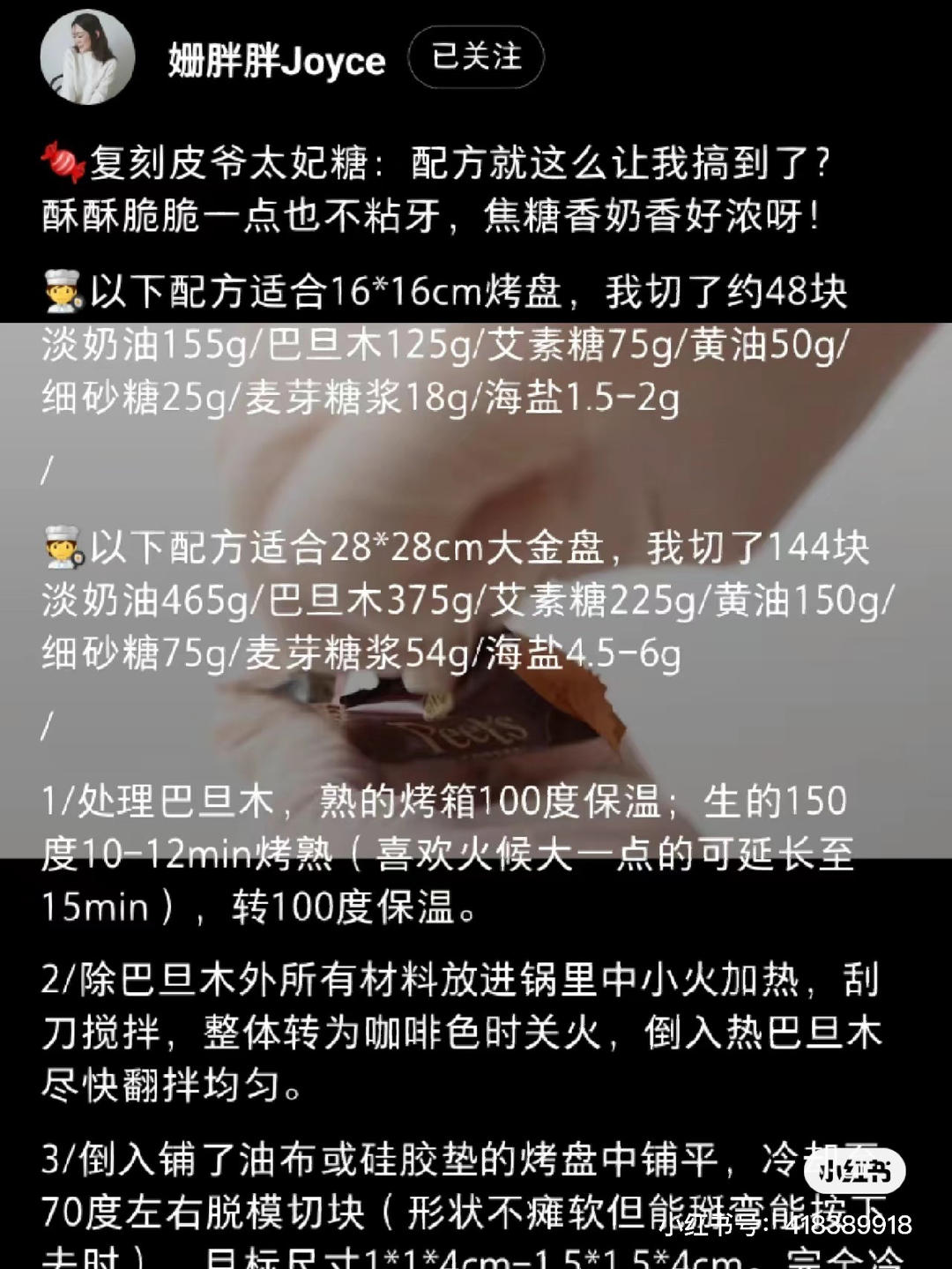The image size is (952, 1269).
Task: Open the 姗胖胖Joyce username link
Action: (277, 60)
